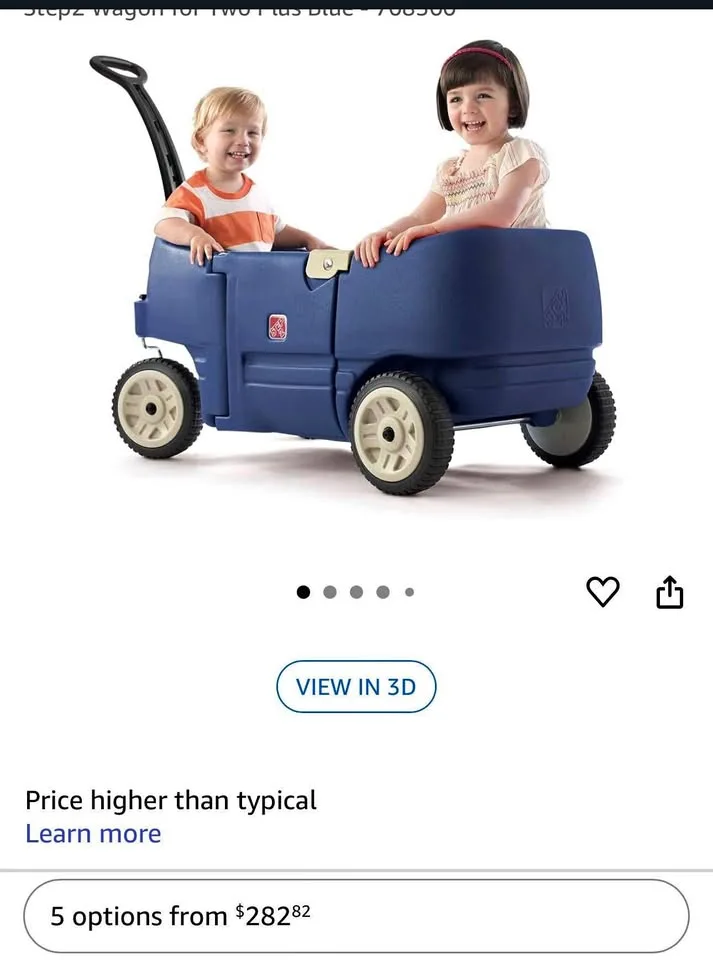
Task: Jump to the second image dot
Action: [330, 592]
